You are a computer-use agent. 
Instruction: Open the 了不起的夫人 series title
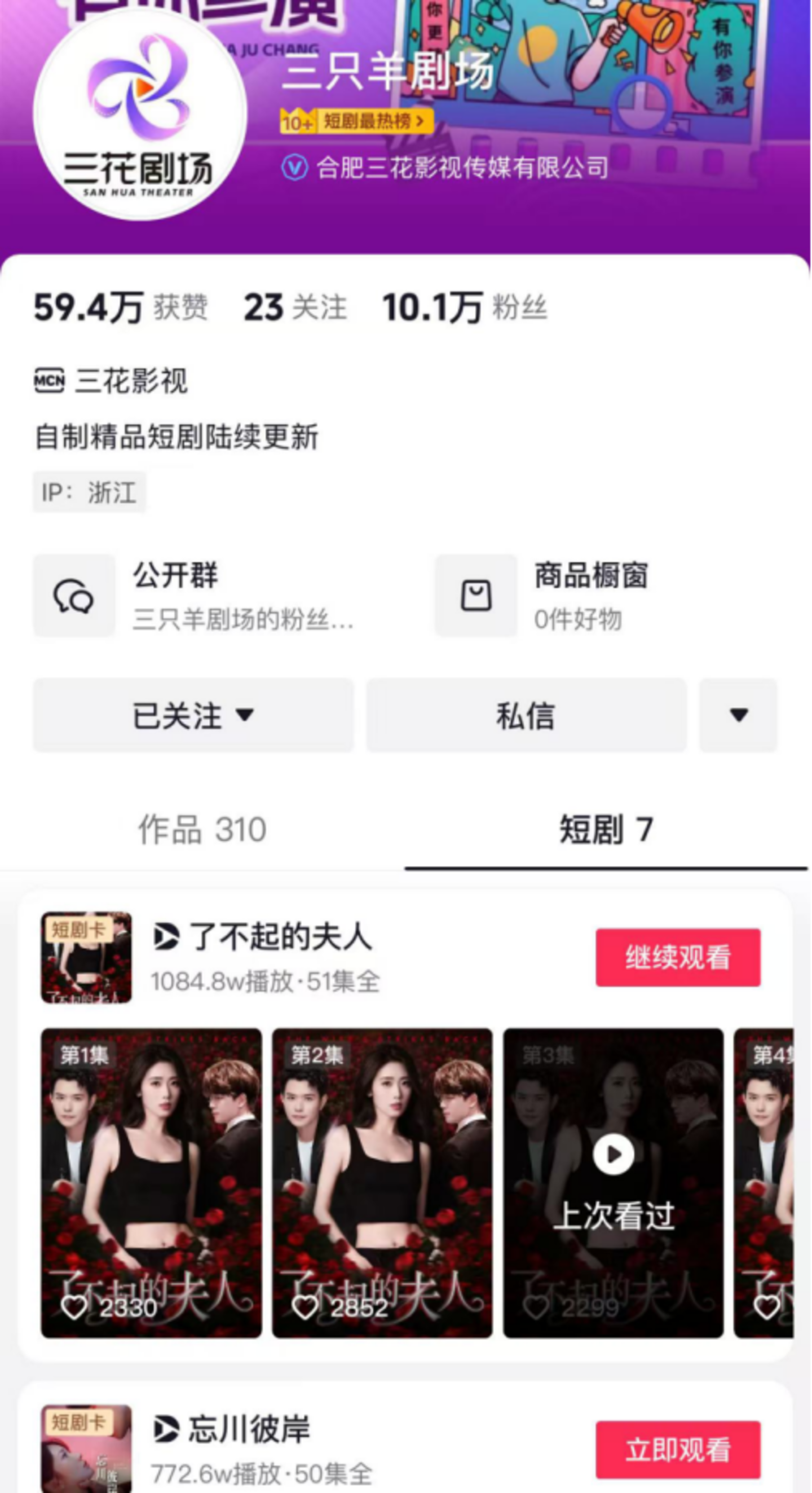click(279, 936)
